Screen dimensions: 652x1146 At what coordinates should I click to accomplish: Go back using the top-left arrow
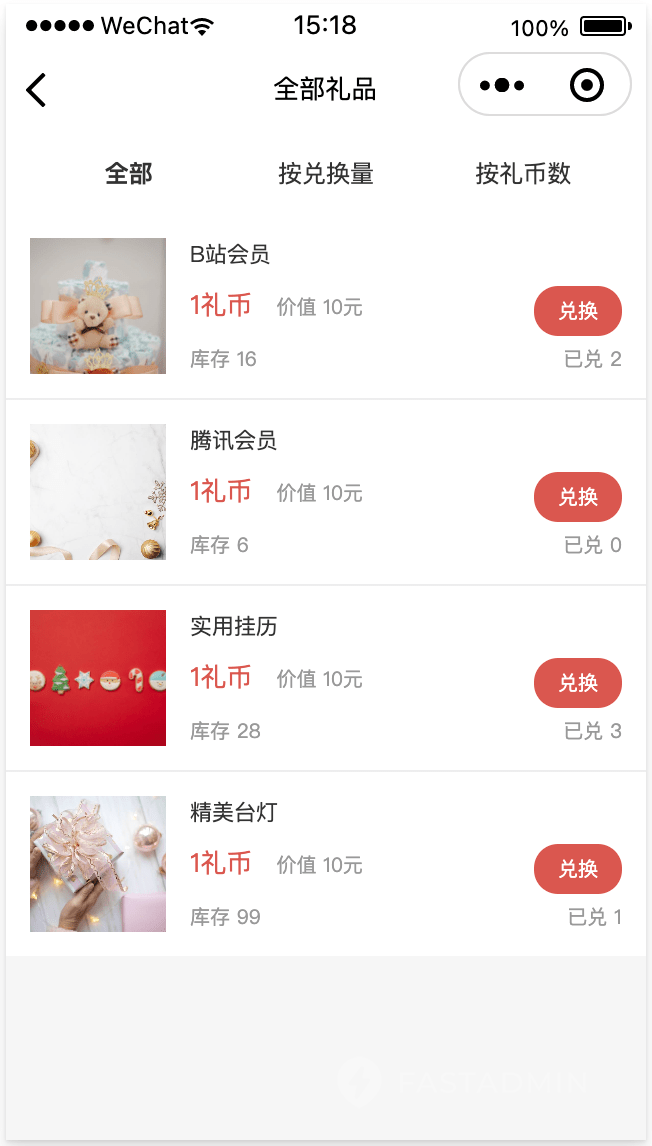coord(36,89)
